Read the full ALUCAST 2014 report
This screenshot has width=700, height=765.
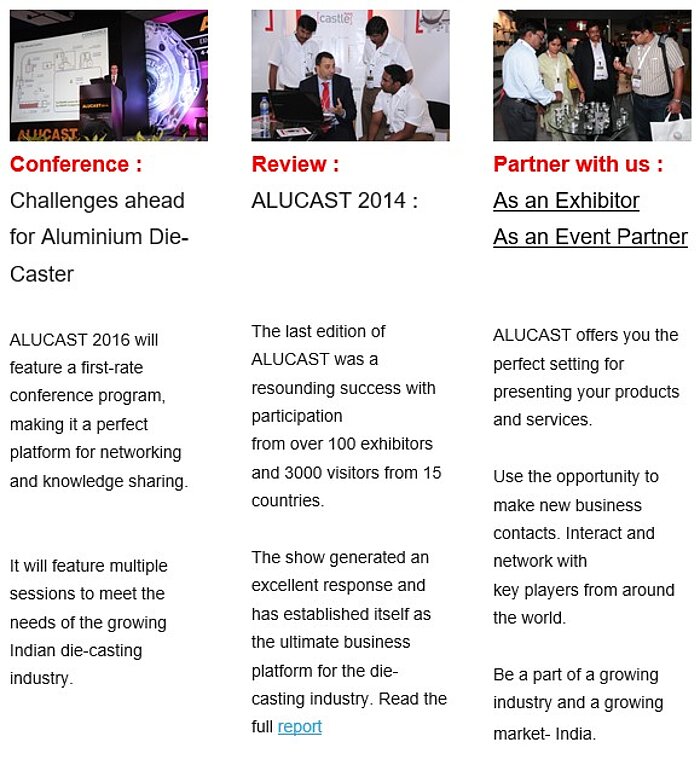(x=299, y=727)
